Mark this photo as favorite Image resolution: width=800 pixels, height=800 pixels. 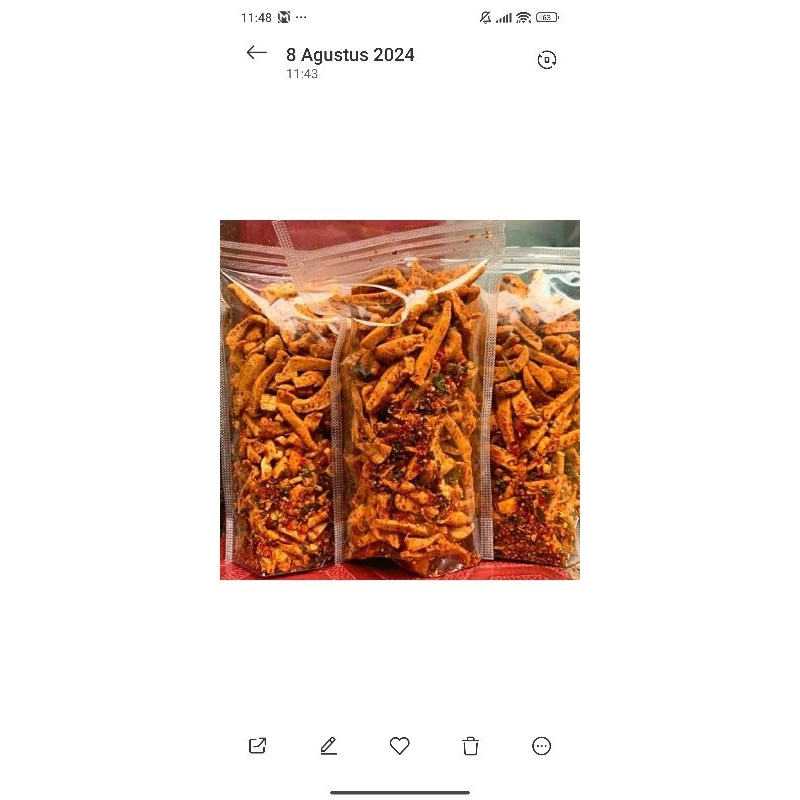400,746
